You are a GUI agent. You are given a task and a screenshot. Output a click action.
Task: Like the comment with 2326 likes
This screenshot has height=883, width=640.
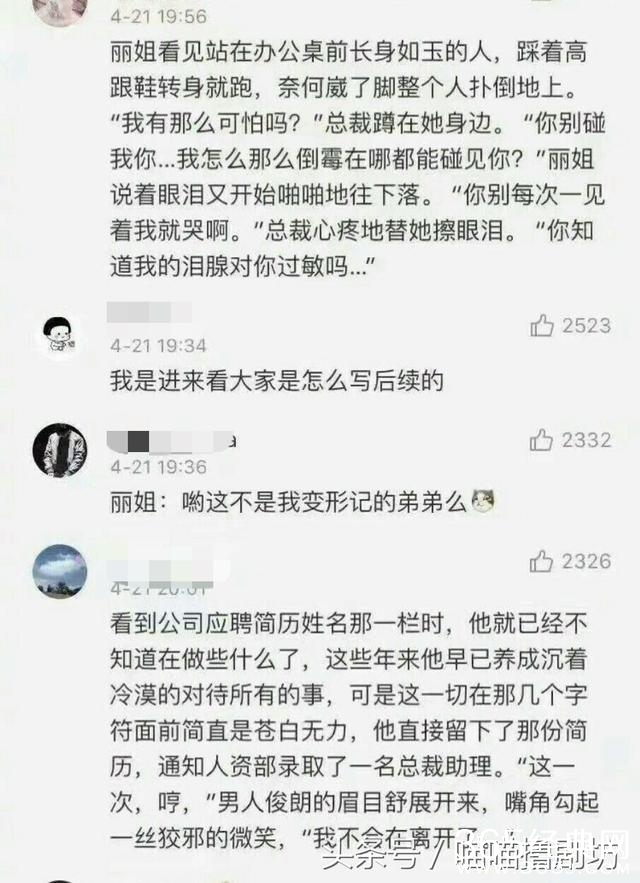[x=542, y=561]
